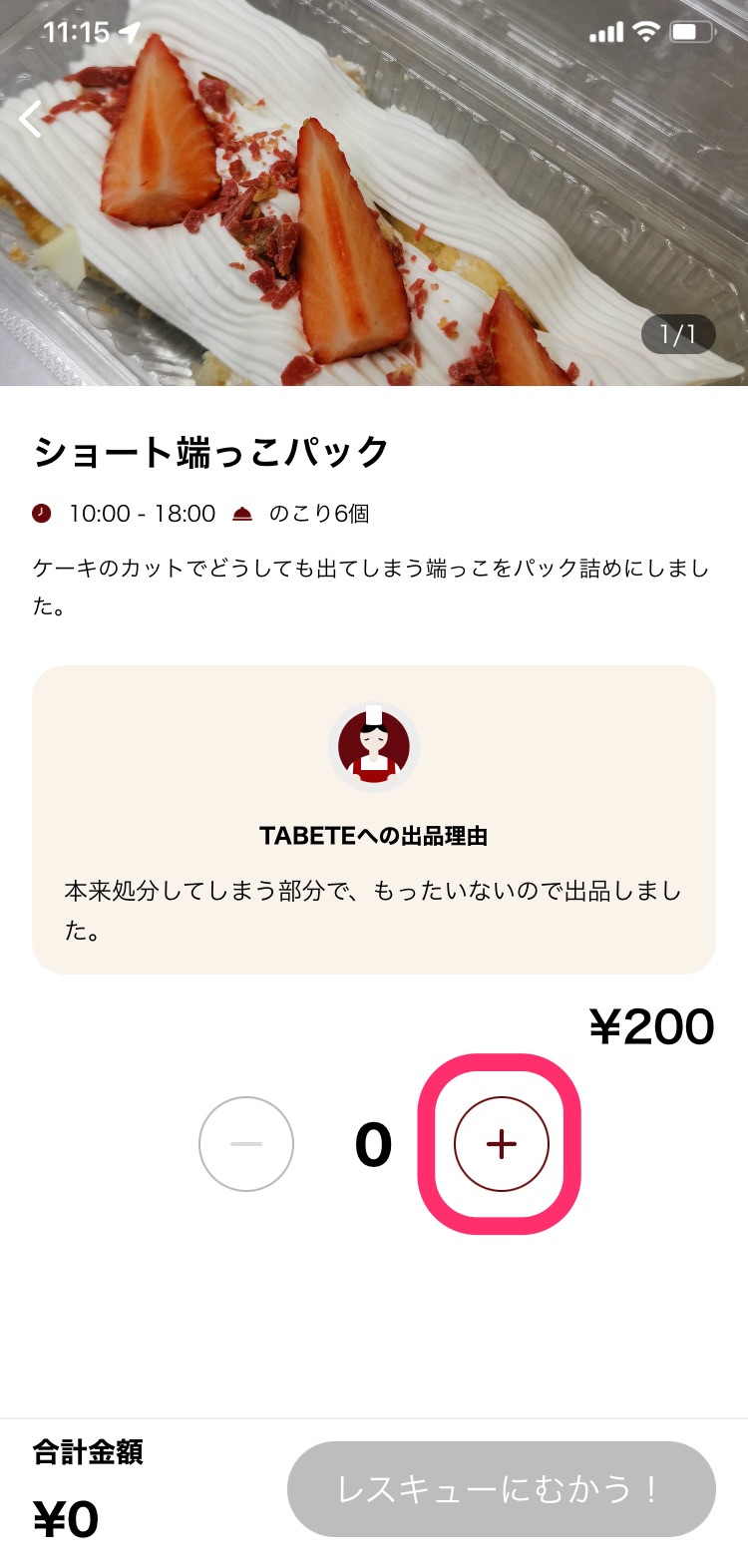Viewport: 748px width, 1568px height.
Task: Go back using the top-left arrow
Action: pyautogui.click(x=32, y=119)
